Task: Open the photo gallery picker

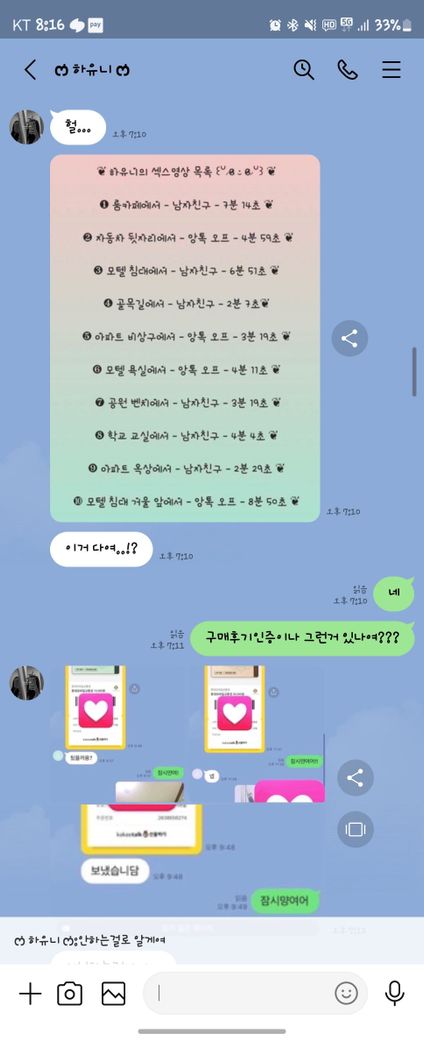Action: click(x=113, y=993)
